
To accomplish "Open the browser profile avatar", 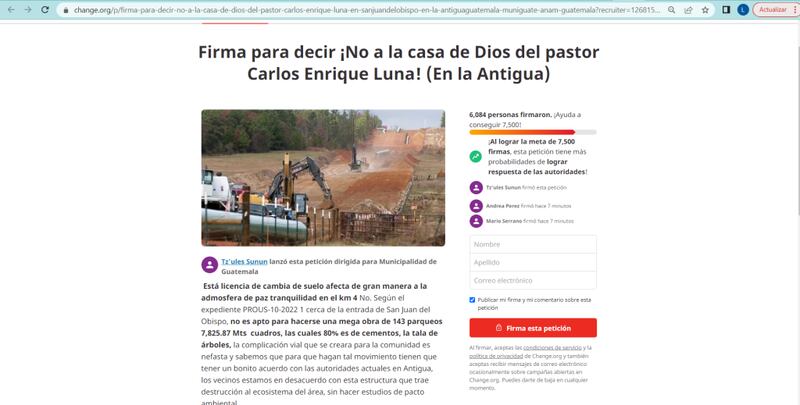I will click(741, 9).
